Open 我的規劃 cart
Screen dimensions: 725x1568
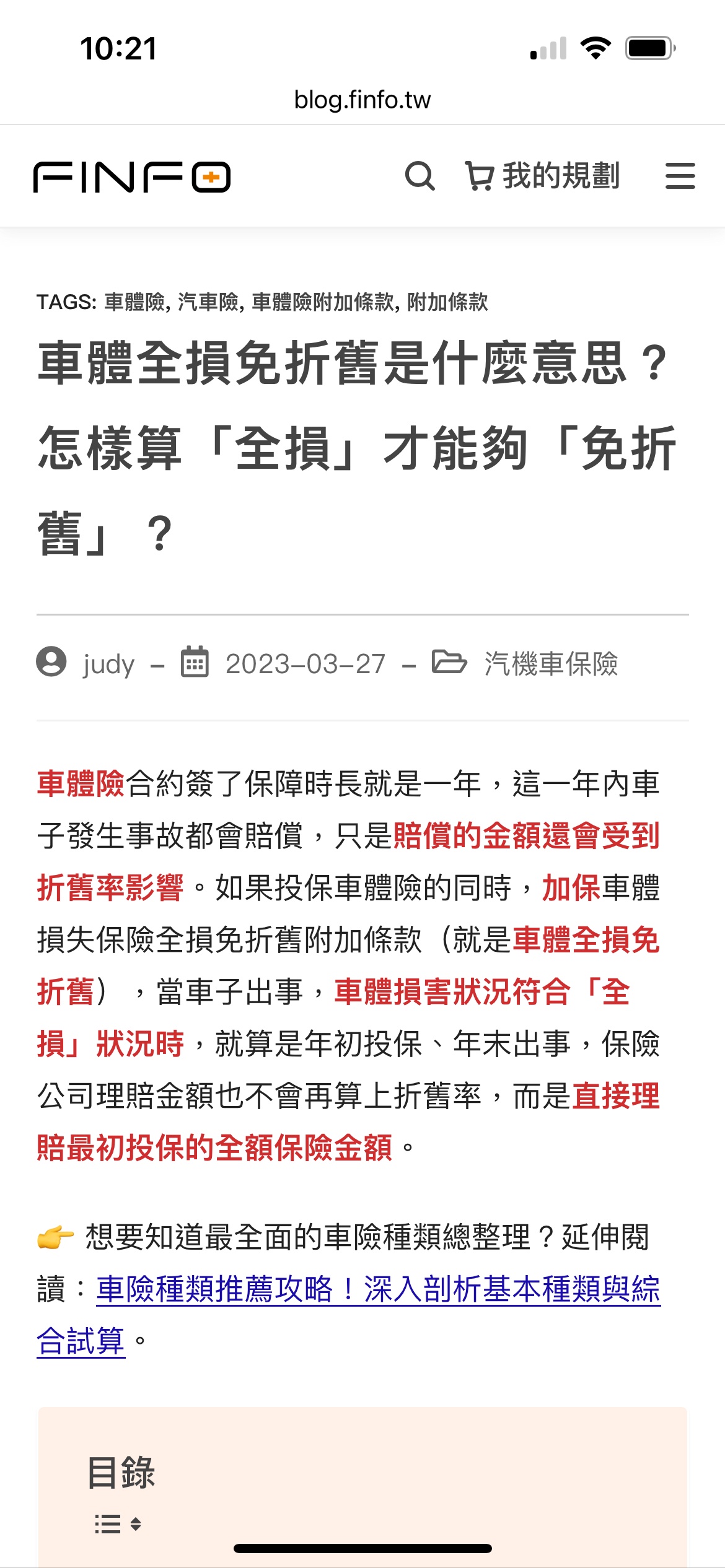[x=542, y=176]
